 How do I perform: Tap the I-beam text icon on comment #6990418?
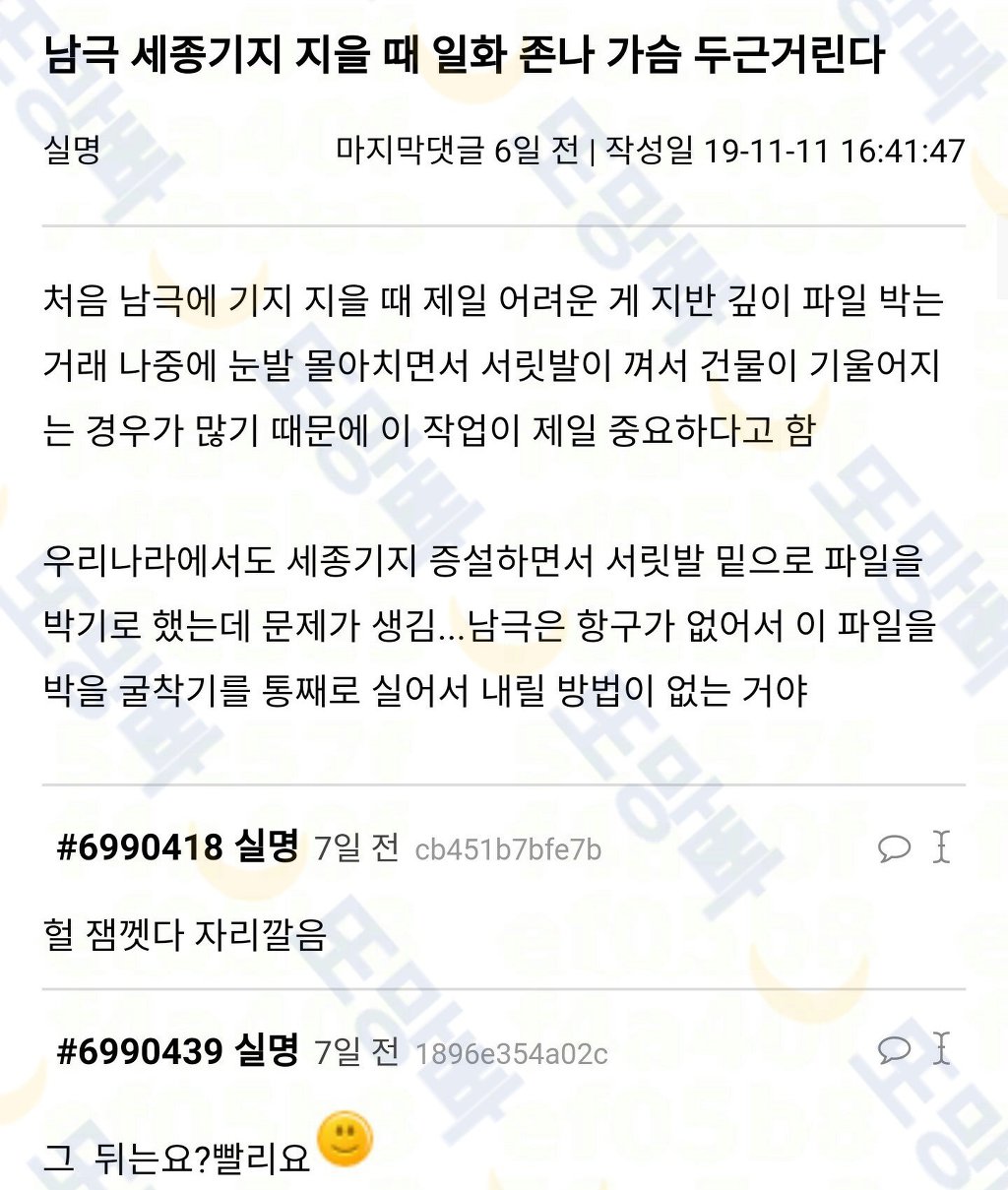[x=942, y=847]
